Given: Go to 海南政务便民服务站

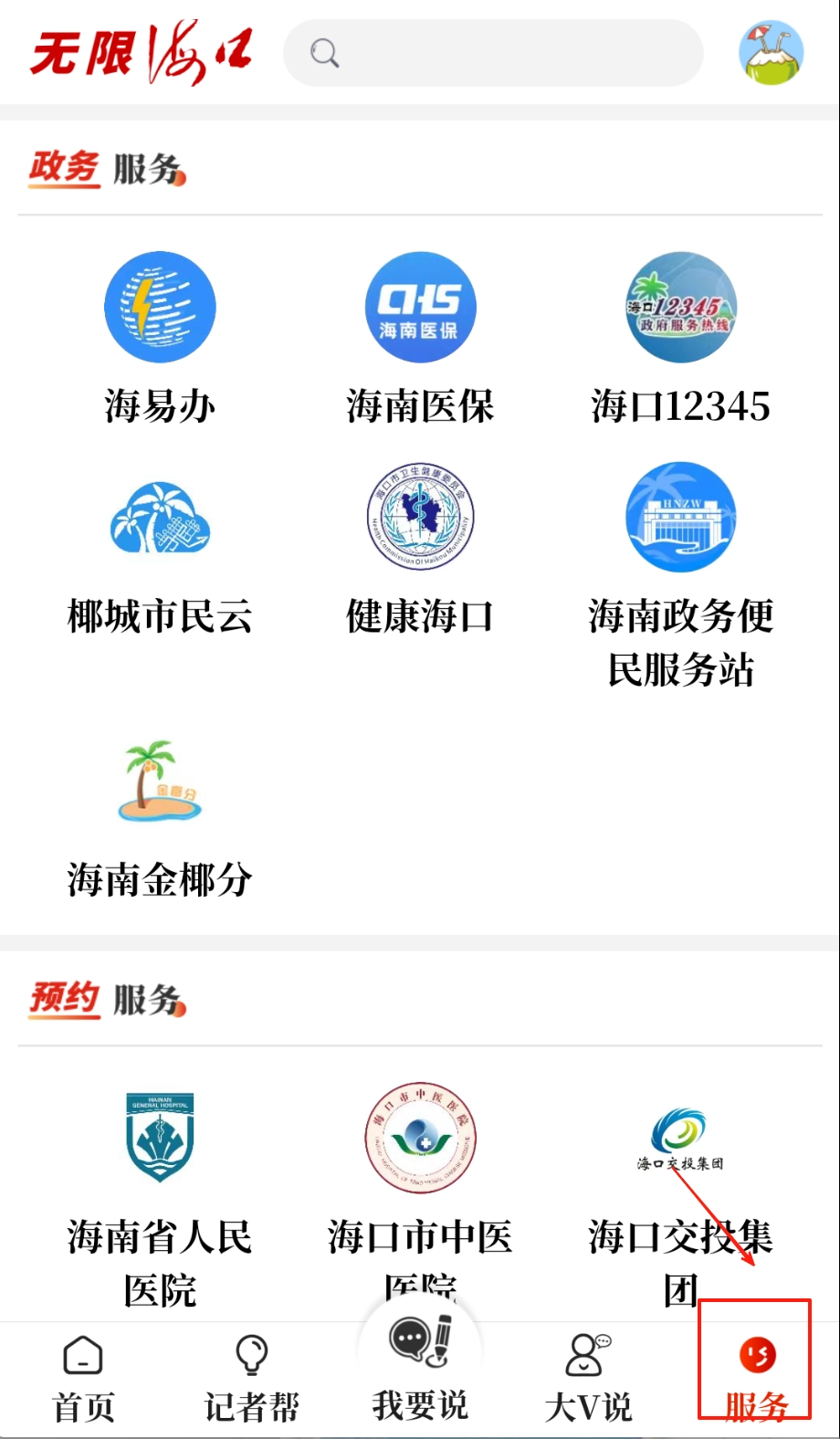Looking at the screenshot, I should click(x=681, y=518).
